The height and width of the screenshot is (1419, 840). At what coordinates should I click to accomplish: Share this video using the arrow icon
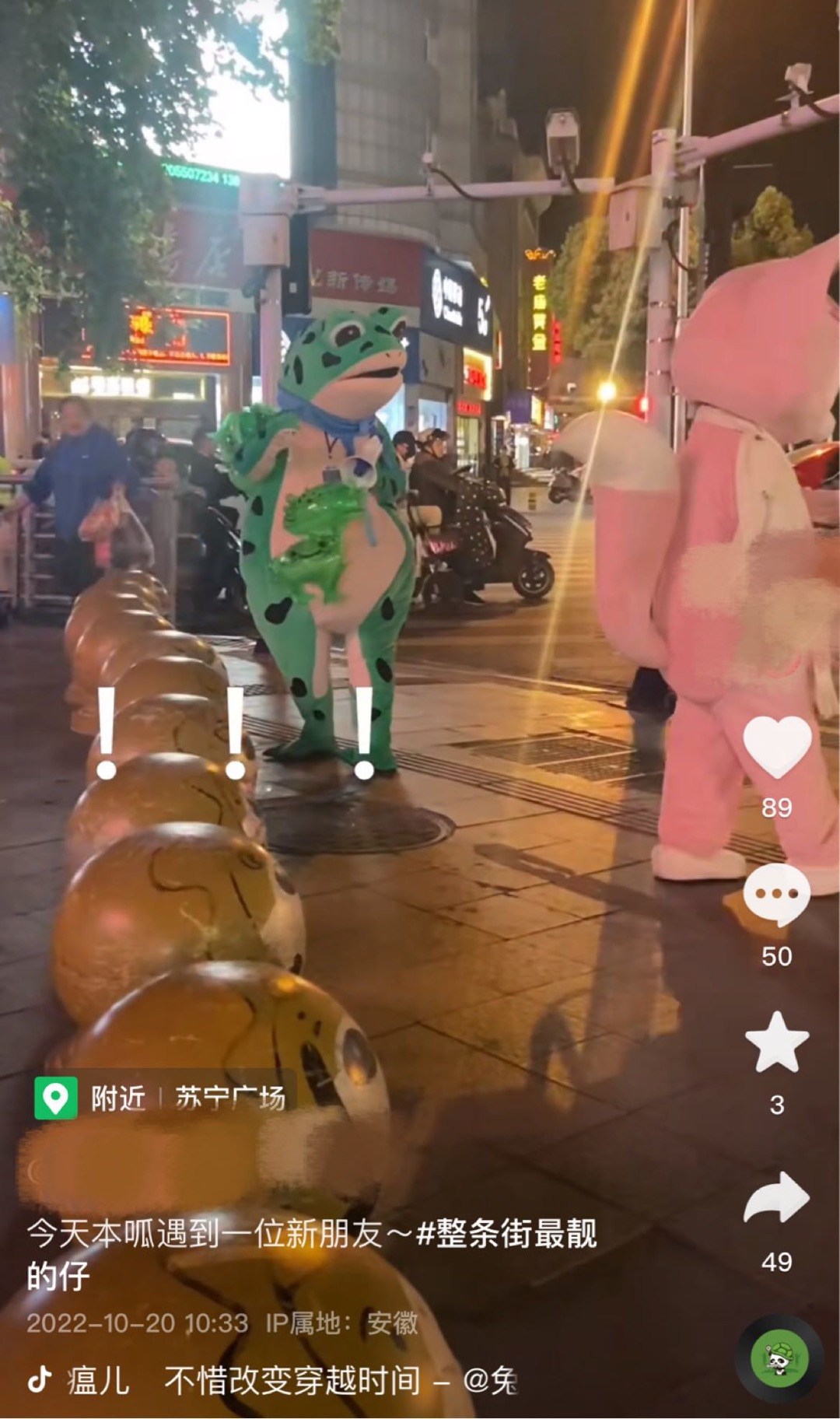[x=777, y=1197]
